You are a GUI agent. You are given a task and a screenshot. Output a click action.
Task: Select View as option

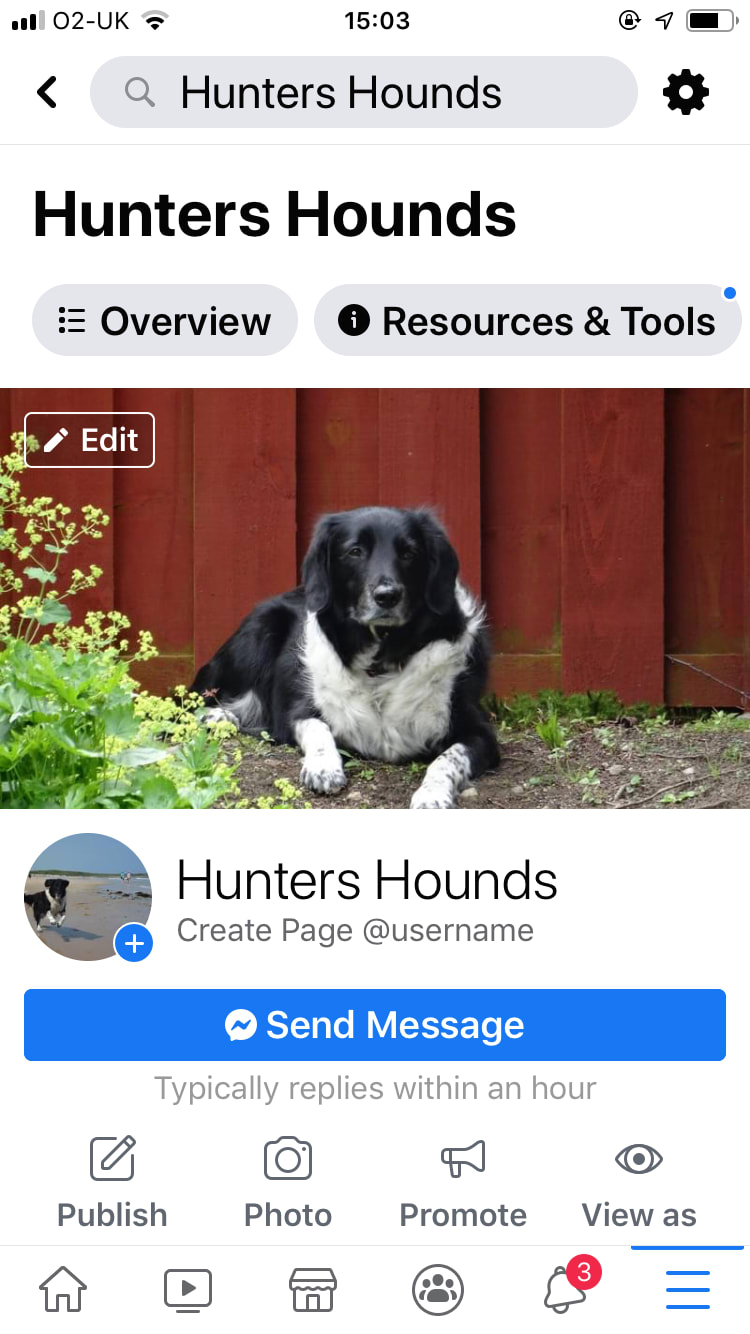[639, 1184]
